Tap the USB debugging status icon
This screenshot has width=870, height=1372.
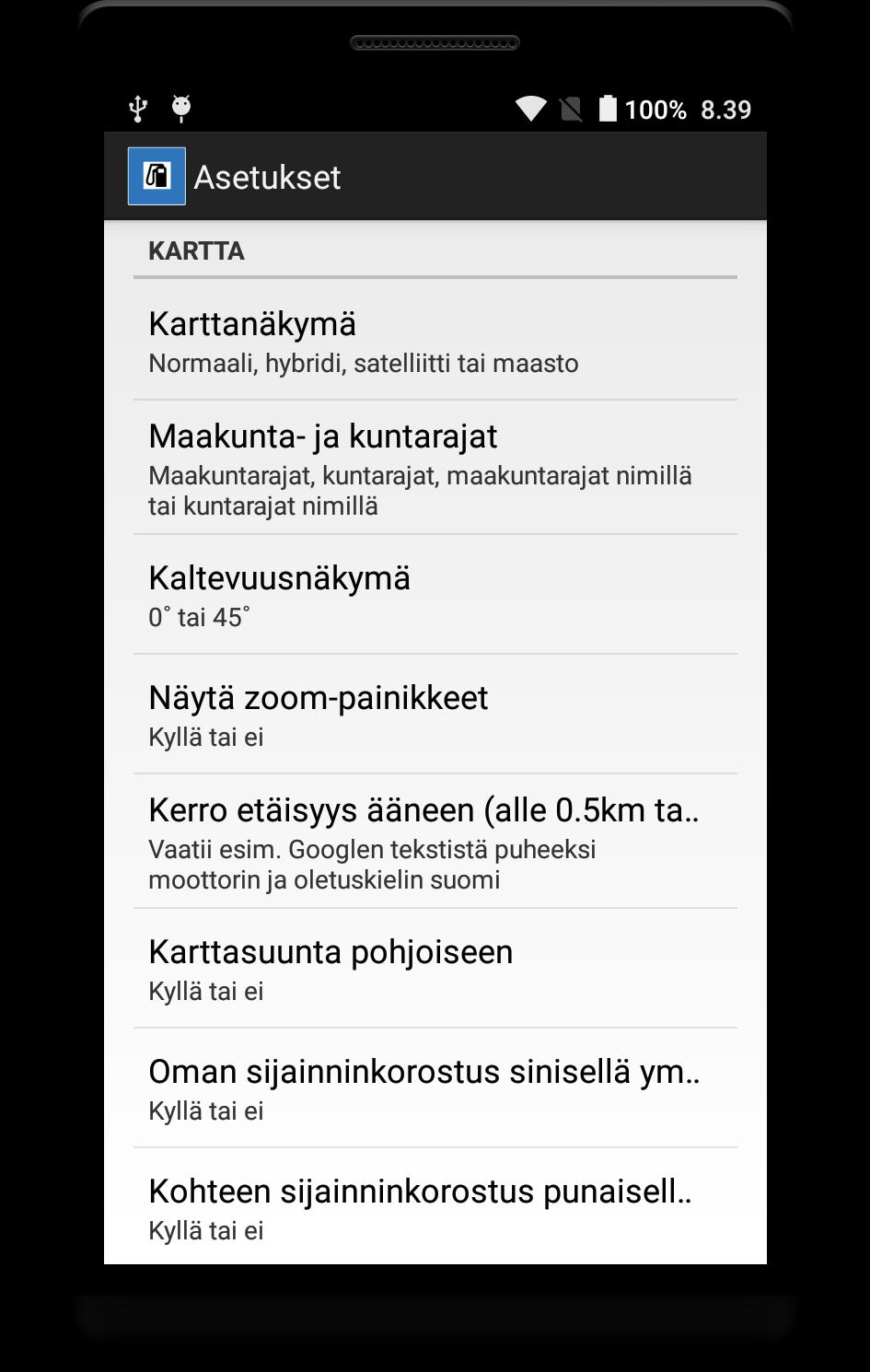coord(138,109)
